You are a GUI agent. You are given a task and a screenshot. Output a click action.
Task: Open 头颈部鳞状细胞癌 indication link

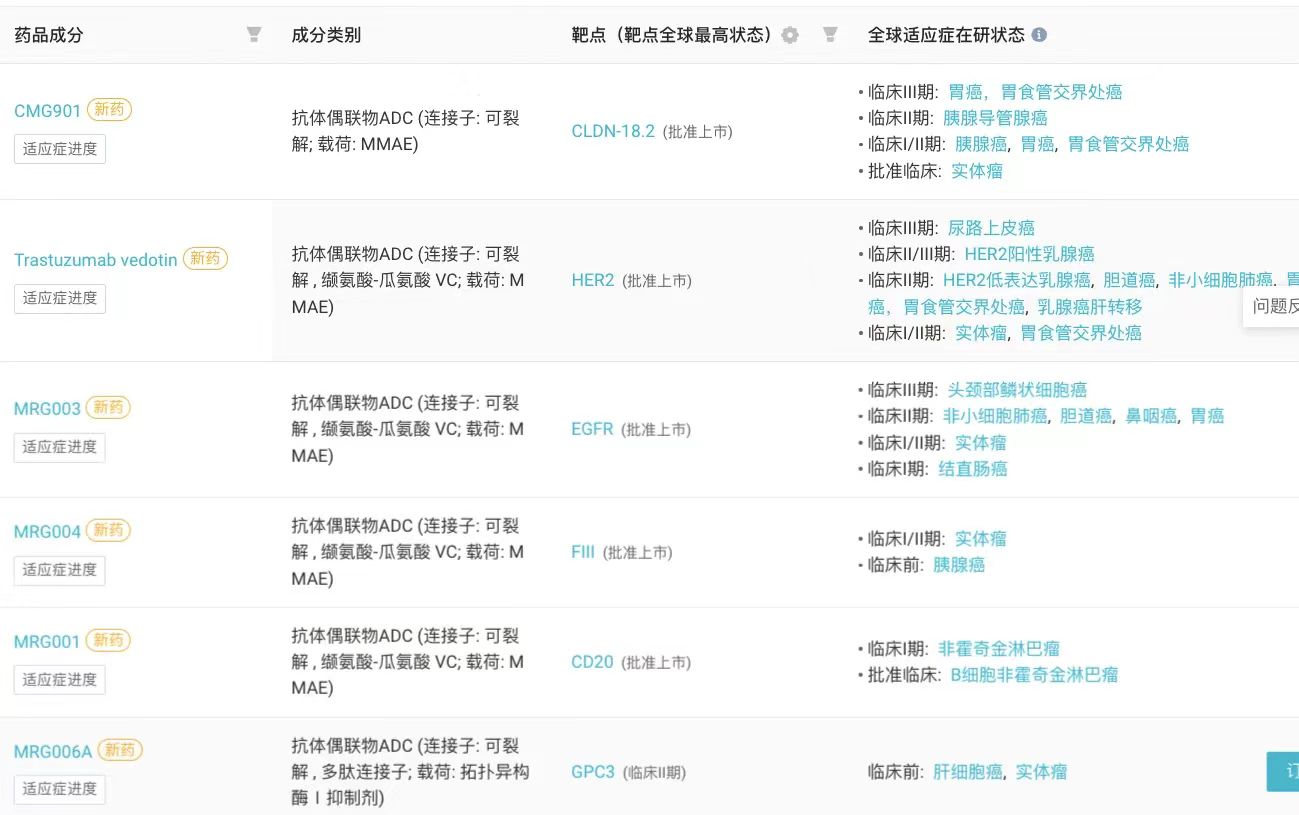click(1017, 390)
